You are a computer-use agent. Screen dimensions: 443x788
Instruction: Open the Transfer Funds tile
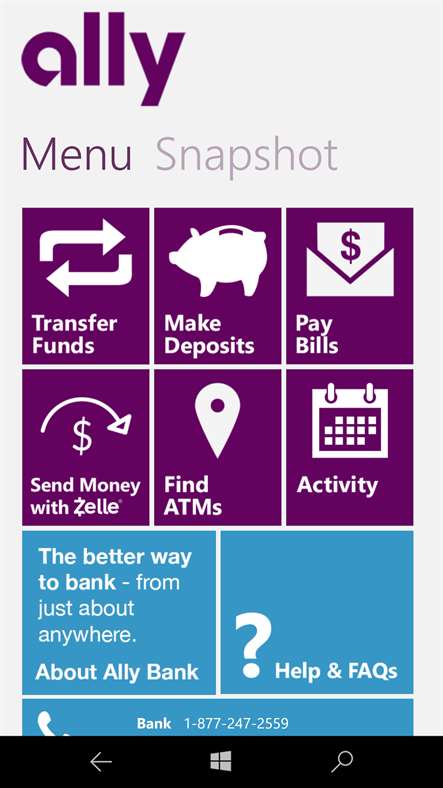[x=85, y=285]
